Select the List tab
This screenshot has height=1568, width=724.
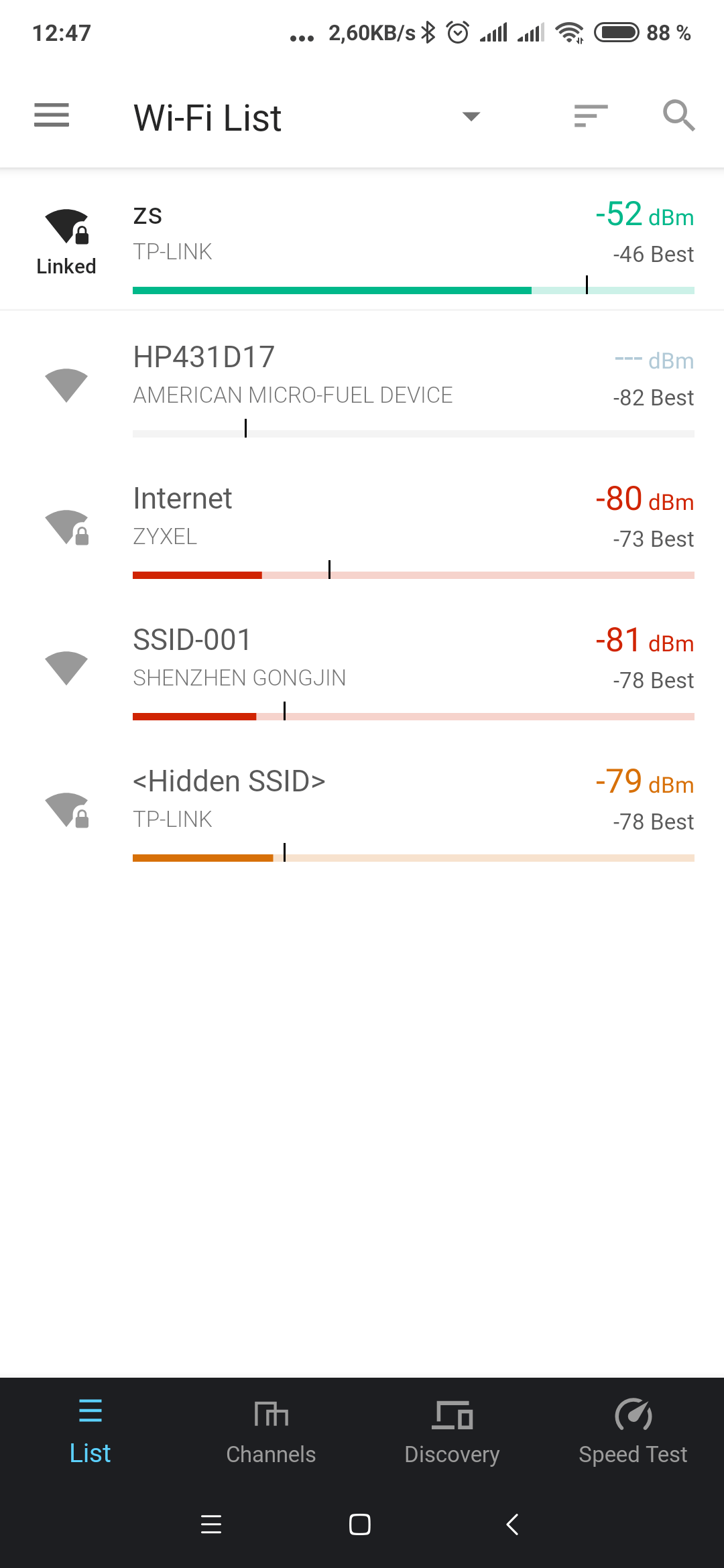coord(90,1432)
